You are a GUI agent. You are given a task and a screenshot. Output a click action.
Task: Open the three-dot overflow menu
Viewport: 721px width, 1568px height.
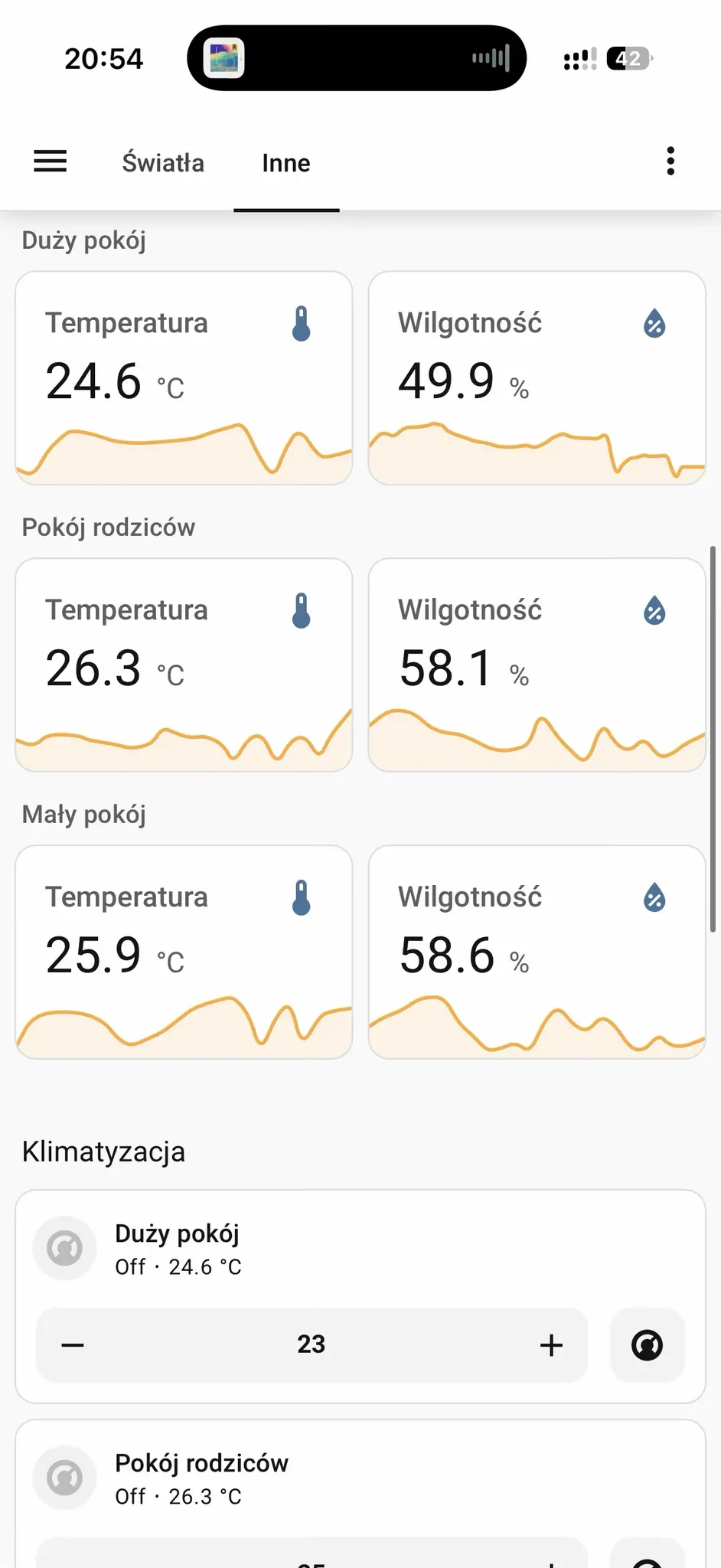point(670,162)
